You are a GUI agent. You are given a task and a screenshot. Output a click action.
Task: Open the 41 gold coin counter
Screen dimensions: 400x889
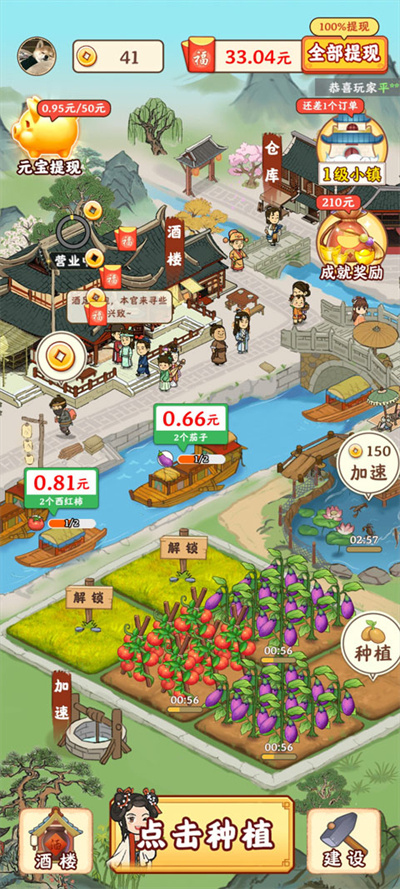click(118, 57)
